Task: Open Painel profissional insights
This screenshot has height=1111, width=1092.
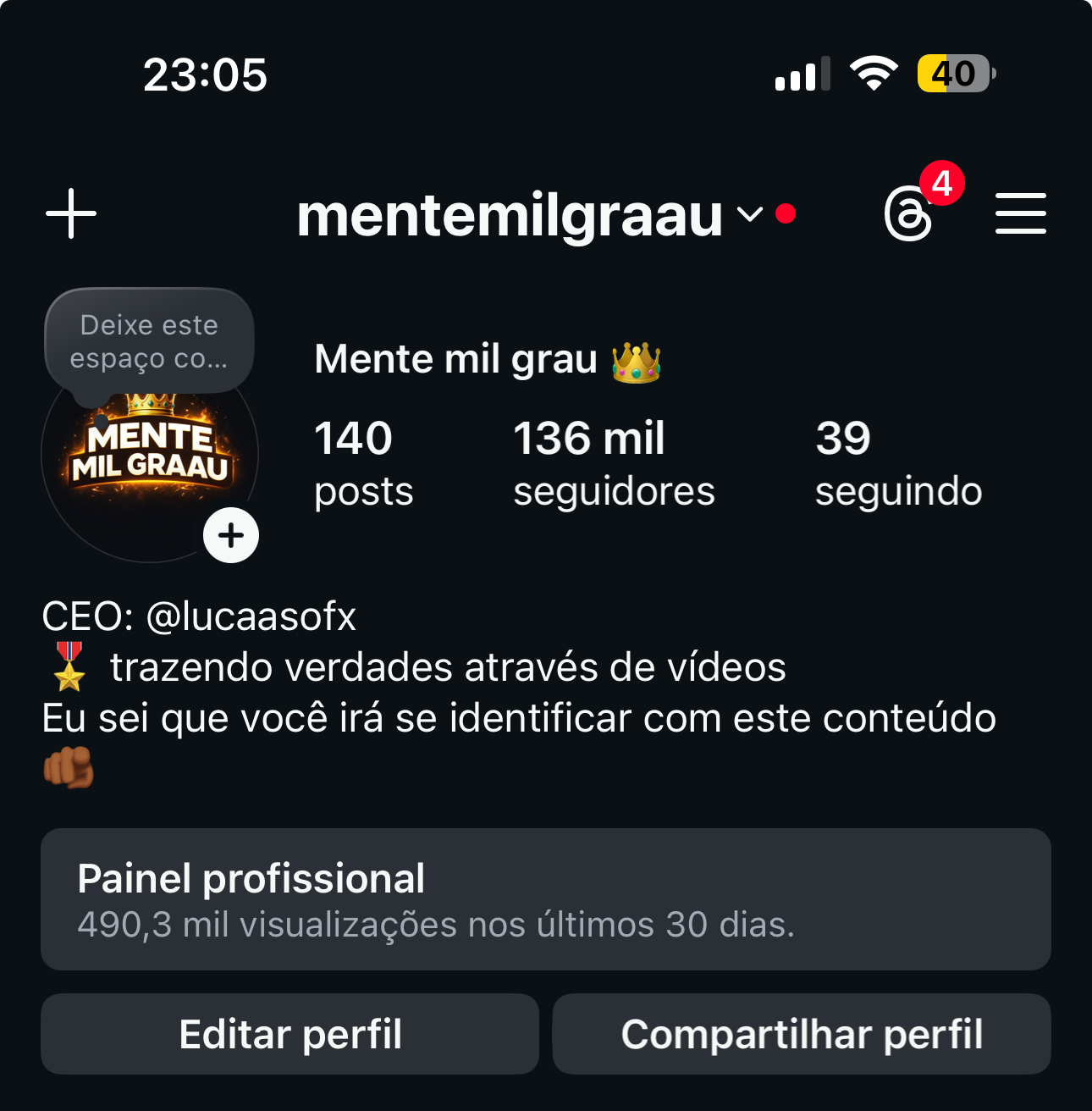Action: (x=546, y=899)
